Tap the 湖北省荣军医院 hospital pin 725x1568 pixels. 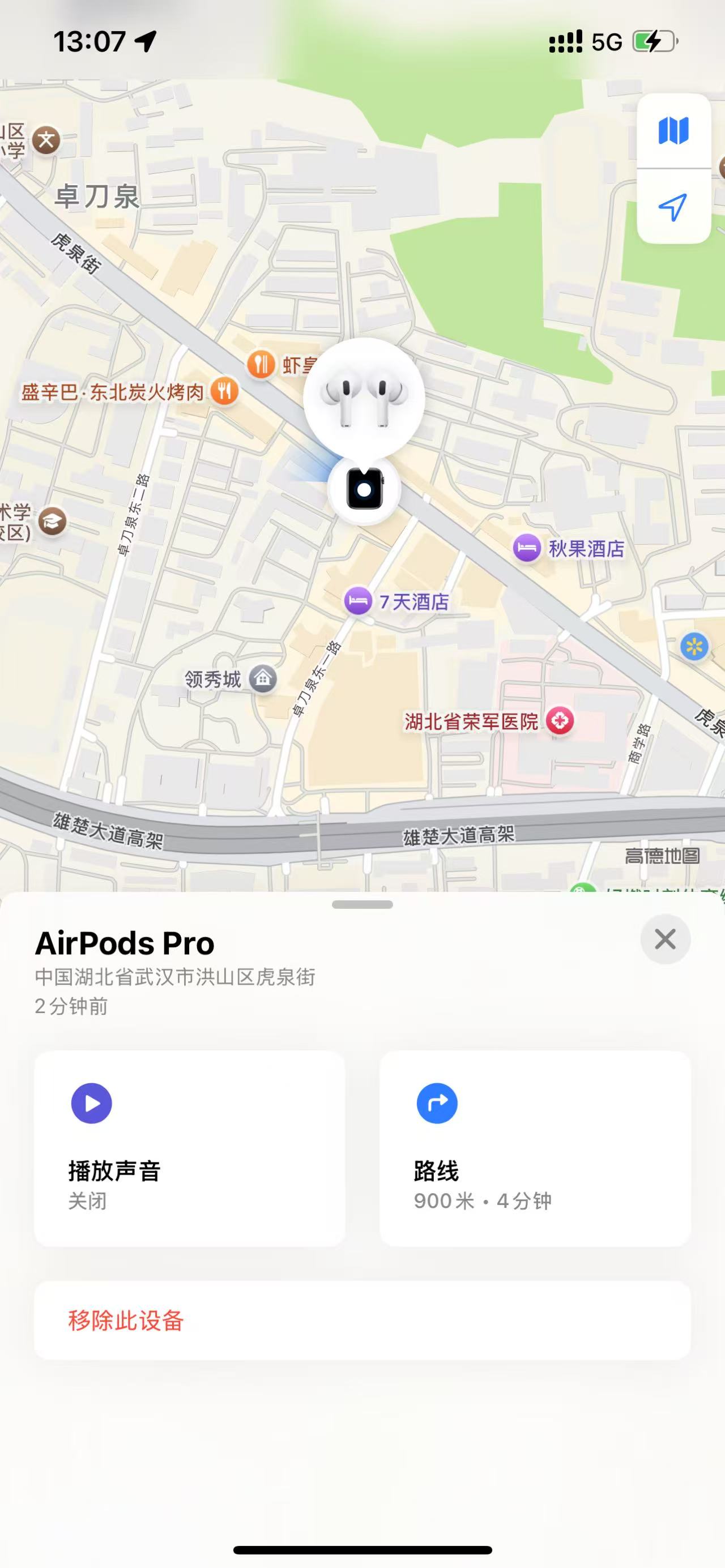(559, 721)
